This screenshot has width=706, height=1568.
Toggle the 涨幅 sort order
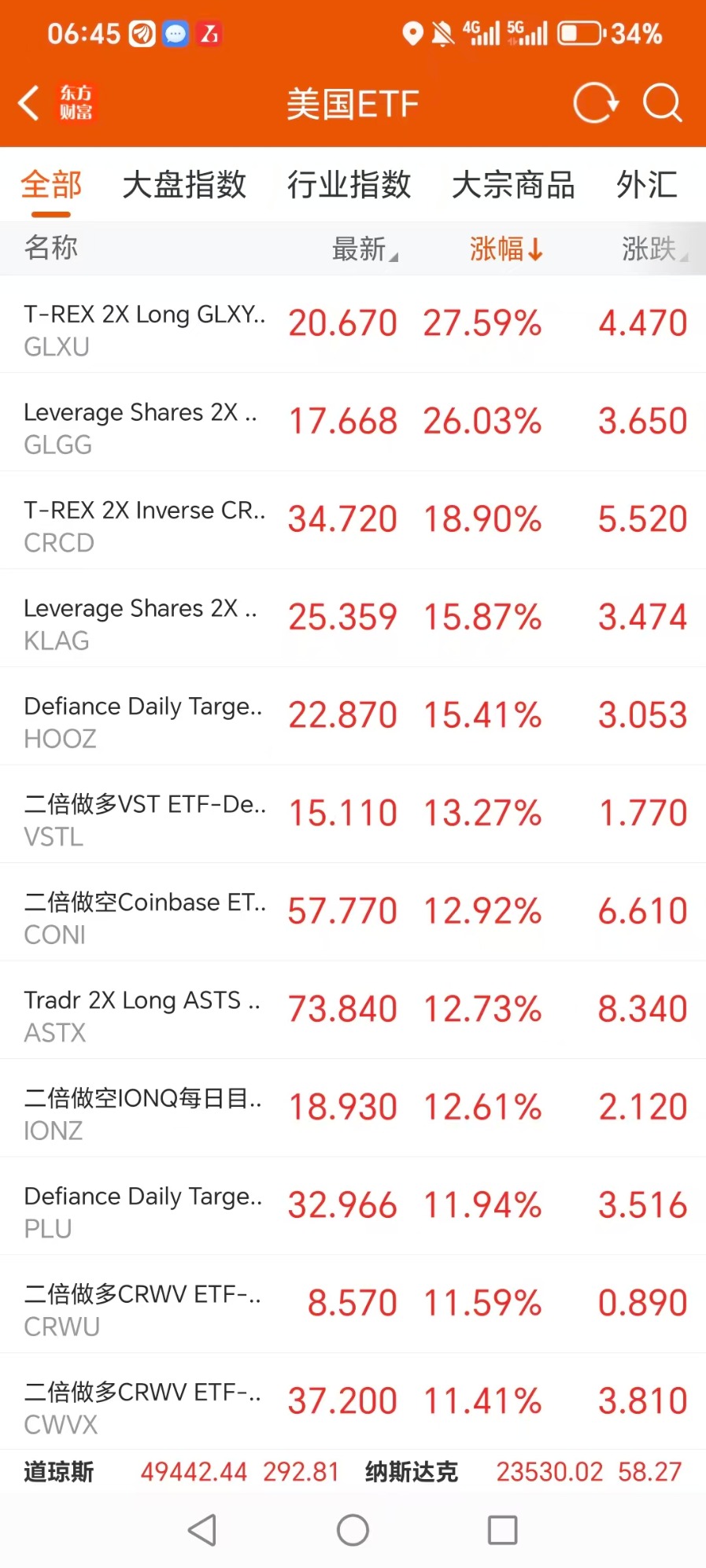click(x=506, y=249)
